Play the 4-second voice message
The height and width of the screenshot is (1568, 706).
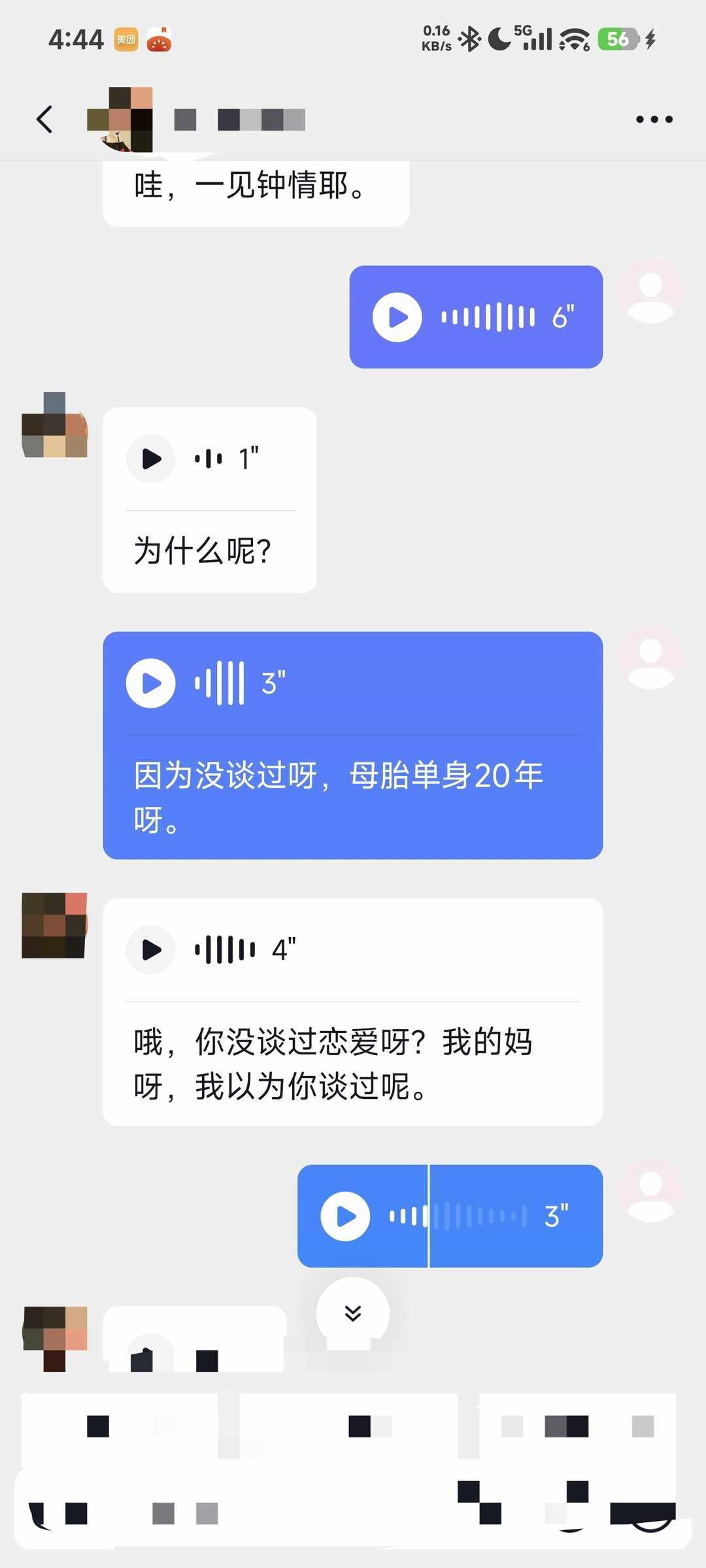[150, 951]
